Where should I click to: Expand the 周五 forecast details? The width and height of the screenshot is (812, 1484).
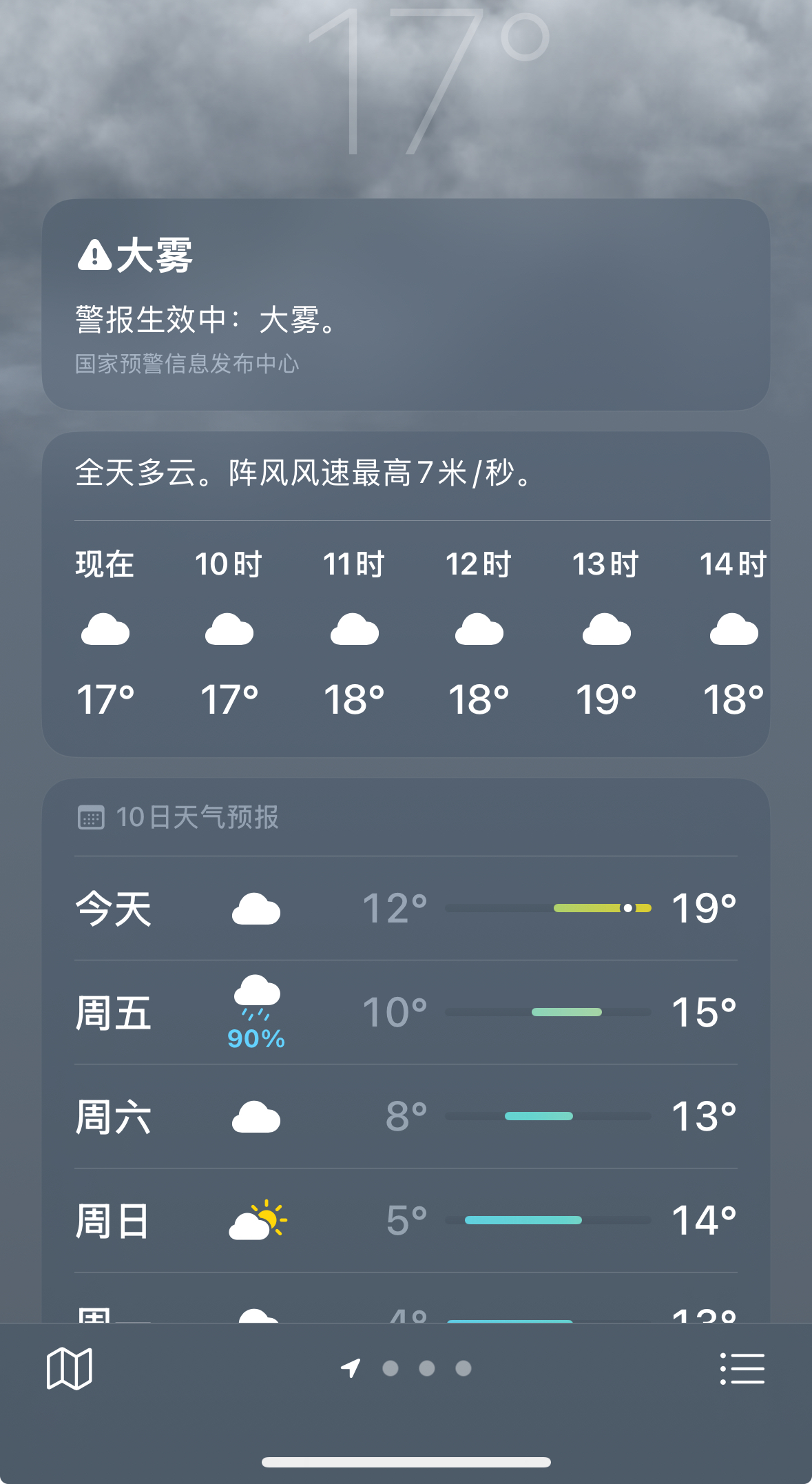pos(406,1013)
